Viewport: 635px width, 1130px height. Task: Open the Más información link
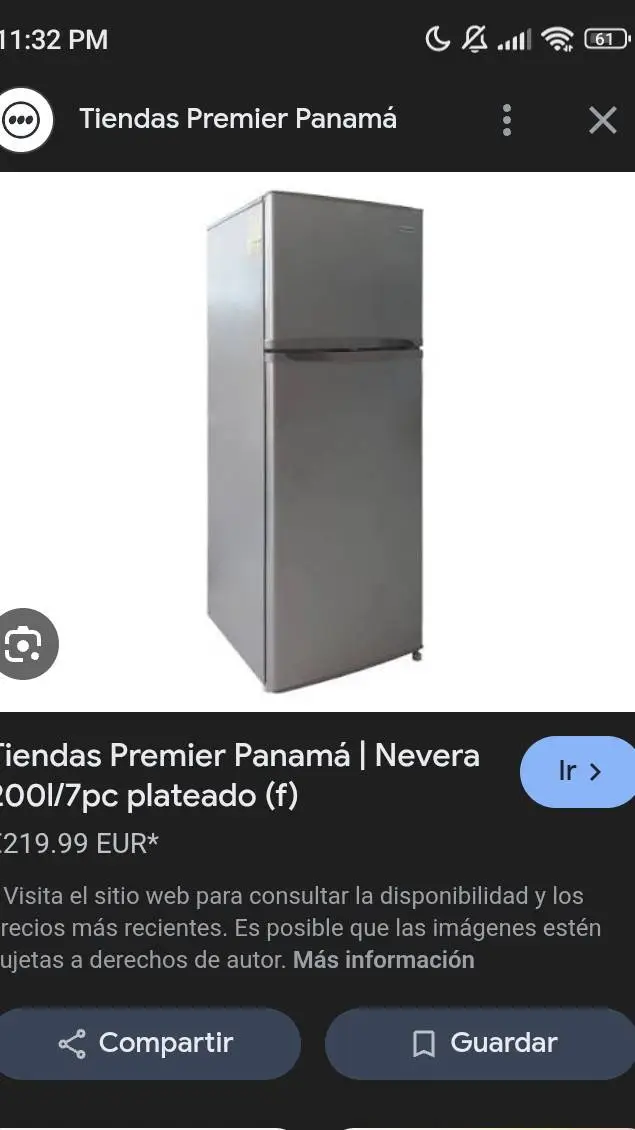coord(383,960)
